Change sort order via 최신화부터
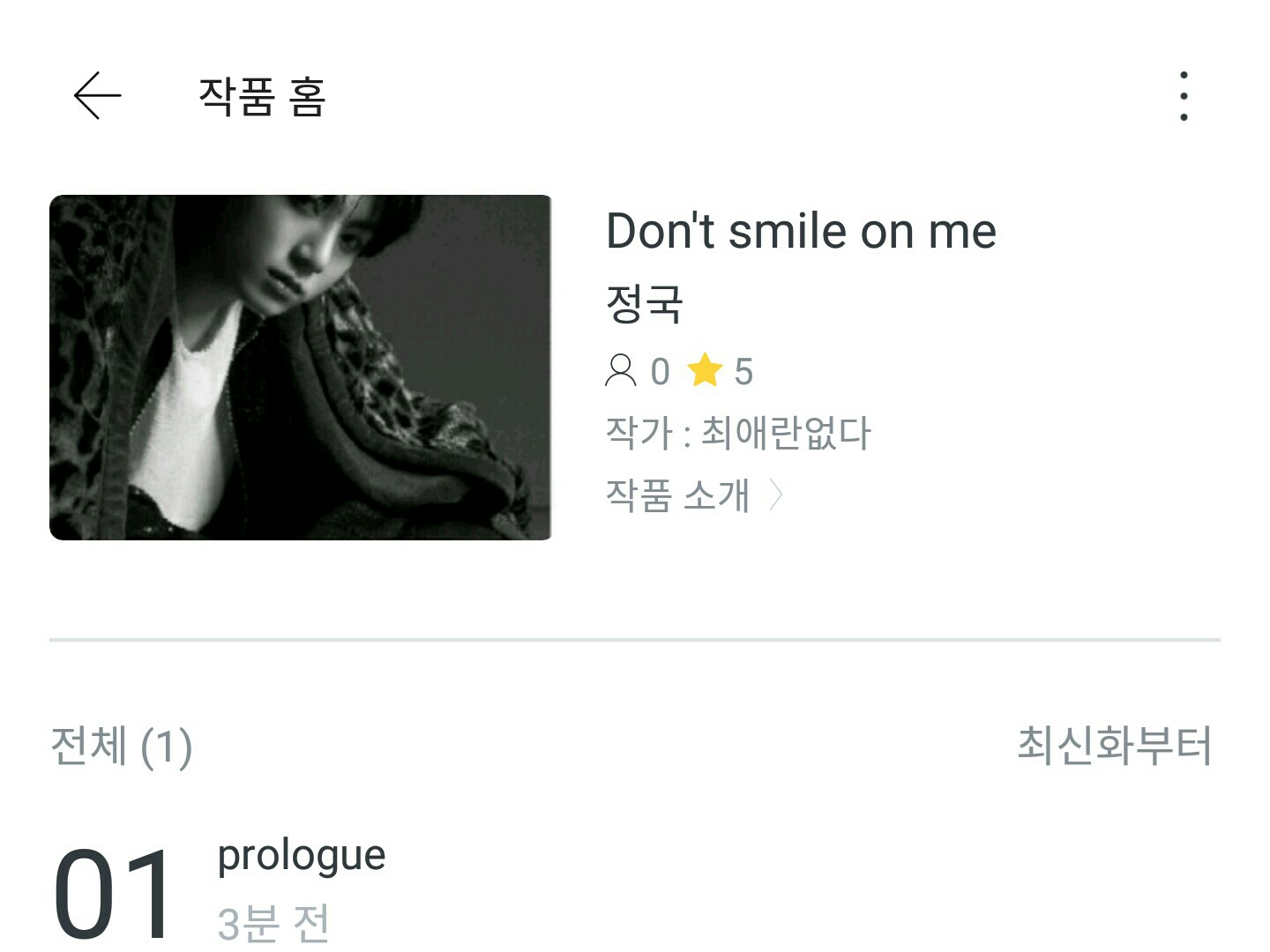The height and width of the screenshot is (952, 1270). coord(1115,746)
